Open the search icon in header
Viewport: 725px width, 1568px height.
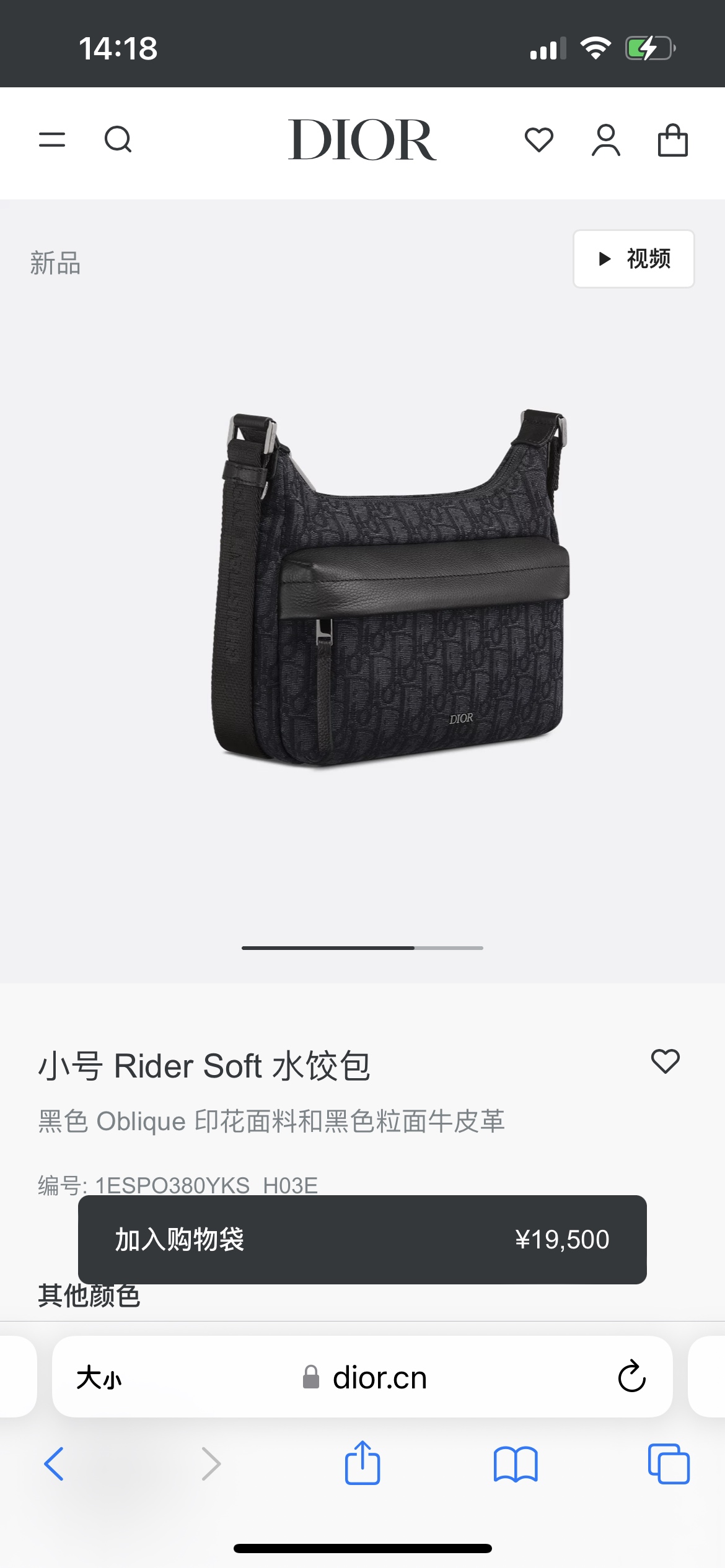click(x=118, y=140)
